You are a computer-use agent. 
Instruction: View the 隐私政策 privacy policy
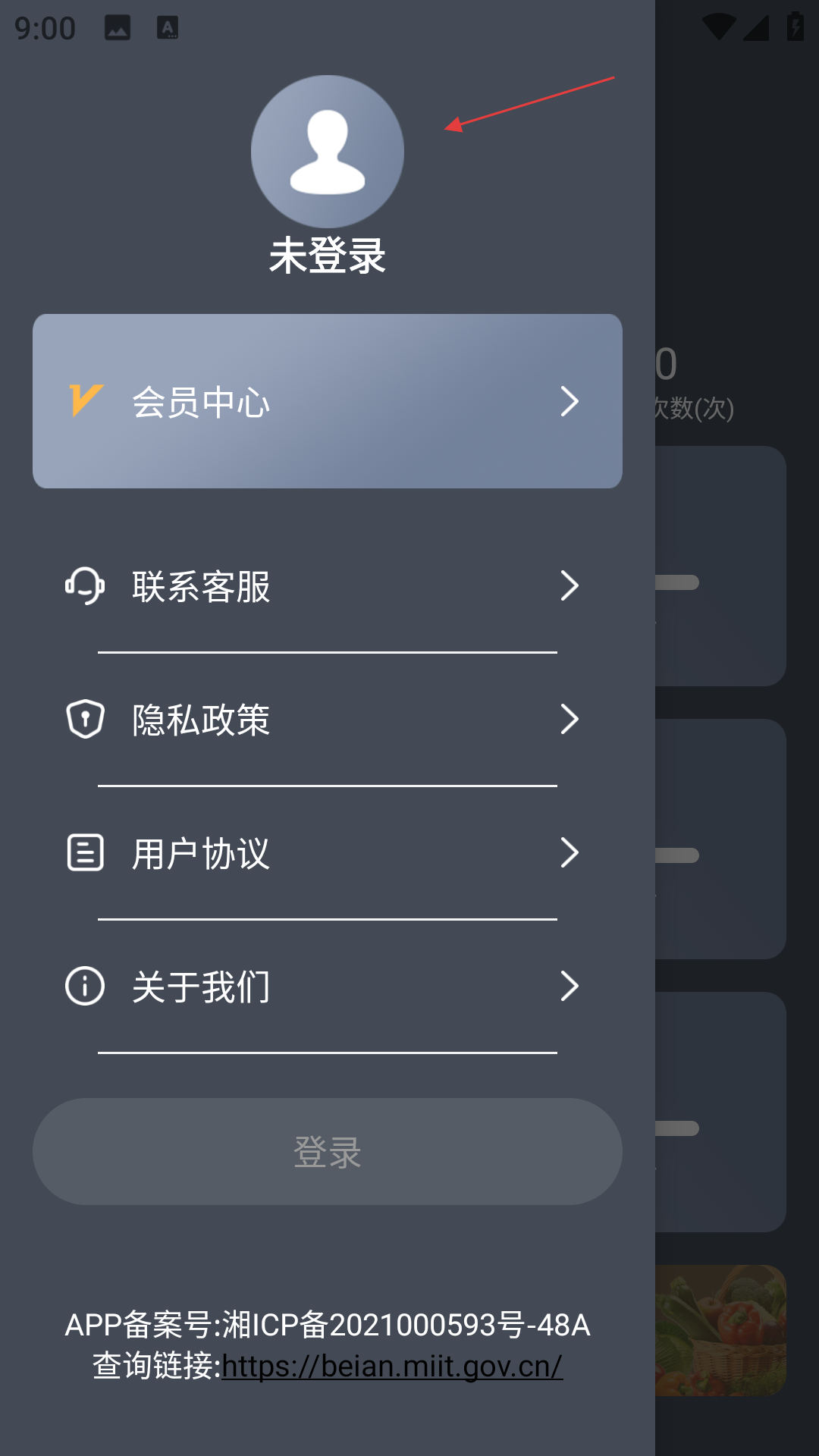[x=328, y=720]
